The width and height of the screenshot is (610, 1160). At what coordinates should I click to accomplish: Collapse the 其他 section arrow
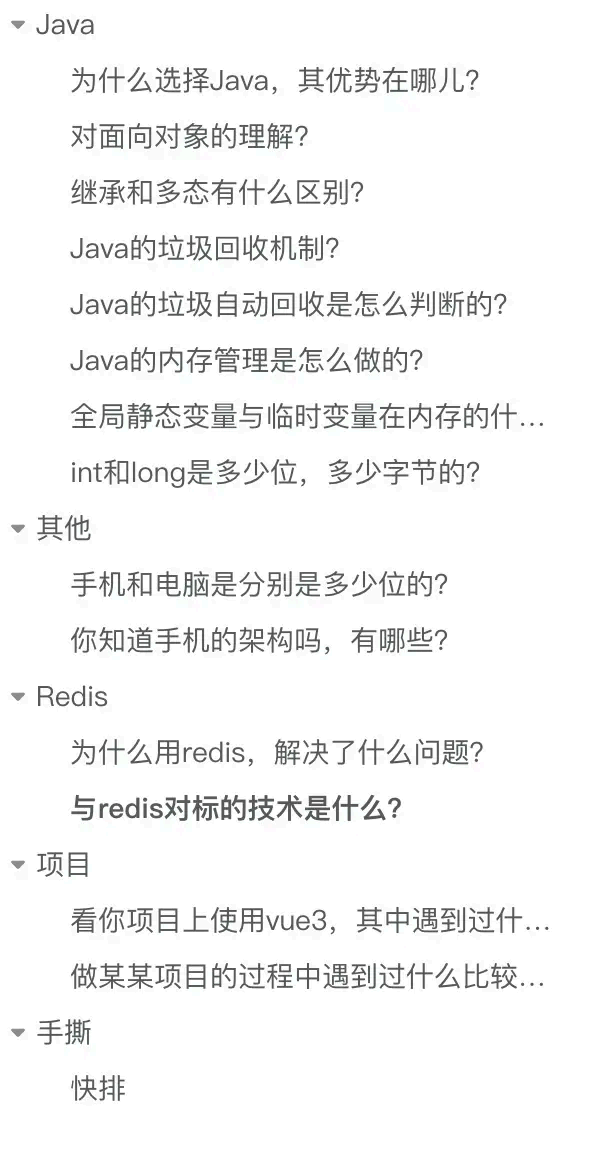tap(17, 529)
